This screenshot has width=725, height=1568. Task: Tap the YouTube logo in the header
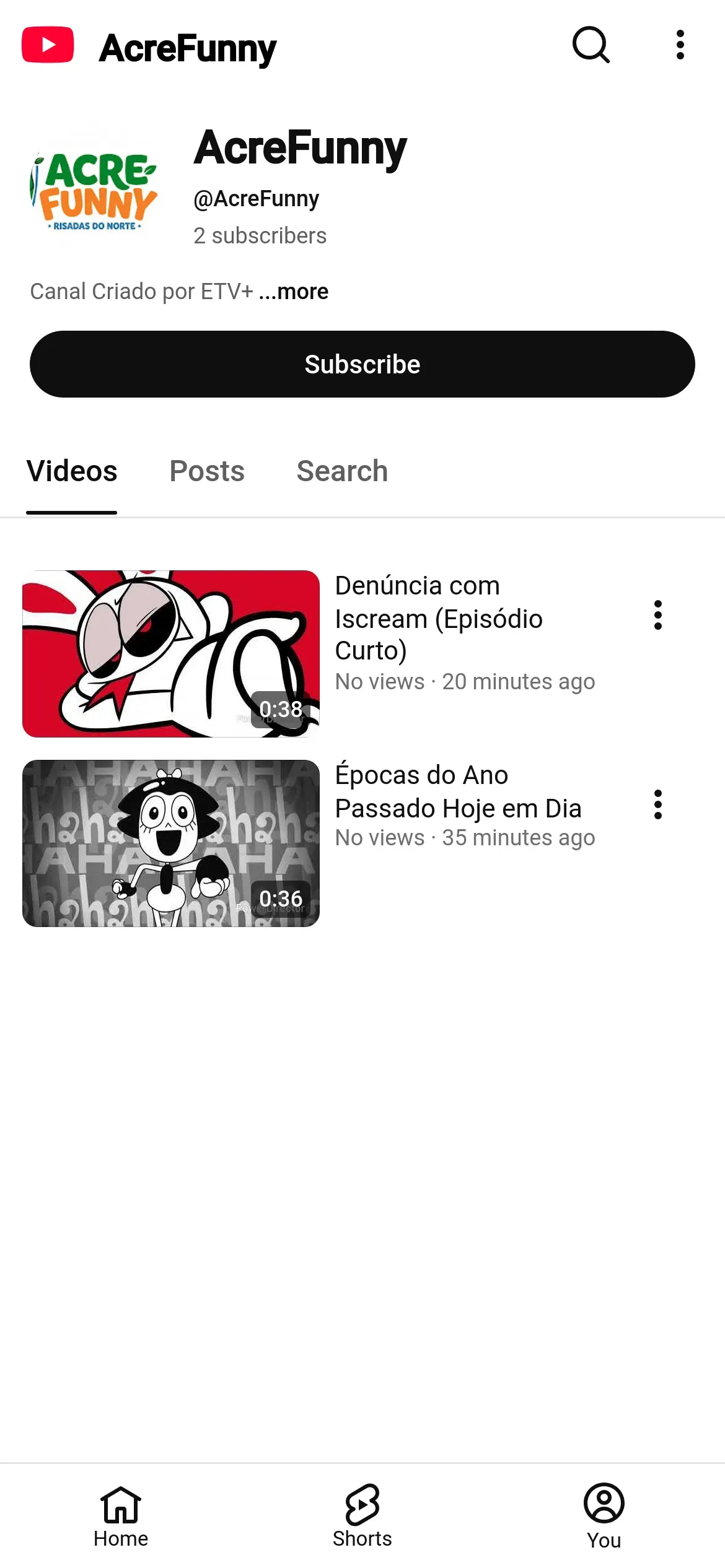[x=48, y=45]
